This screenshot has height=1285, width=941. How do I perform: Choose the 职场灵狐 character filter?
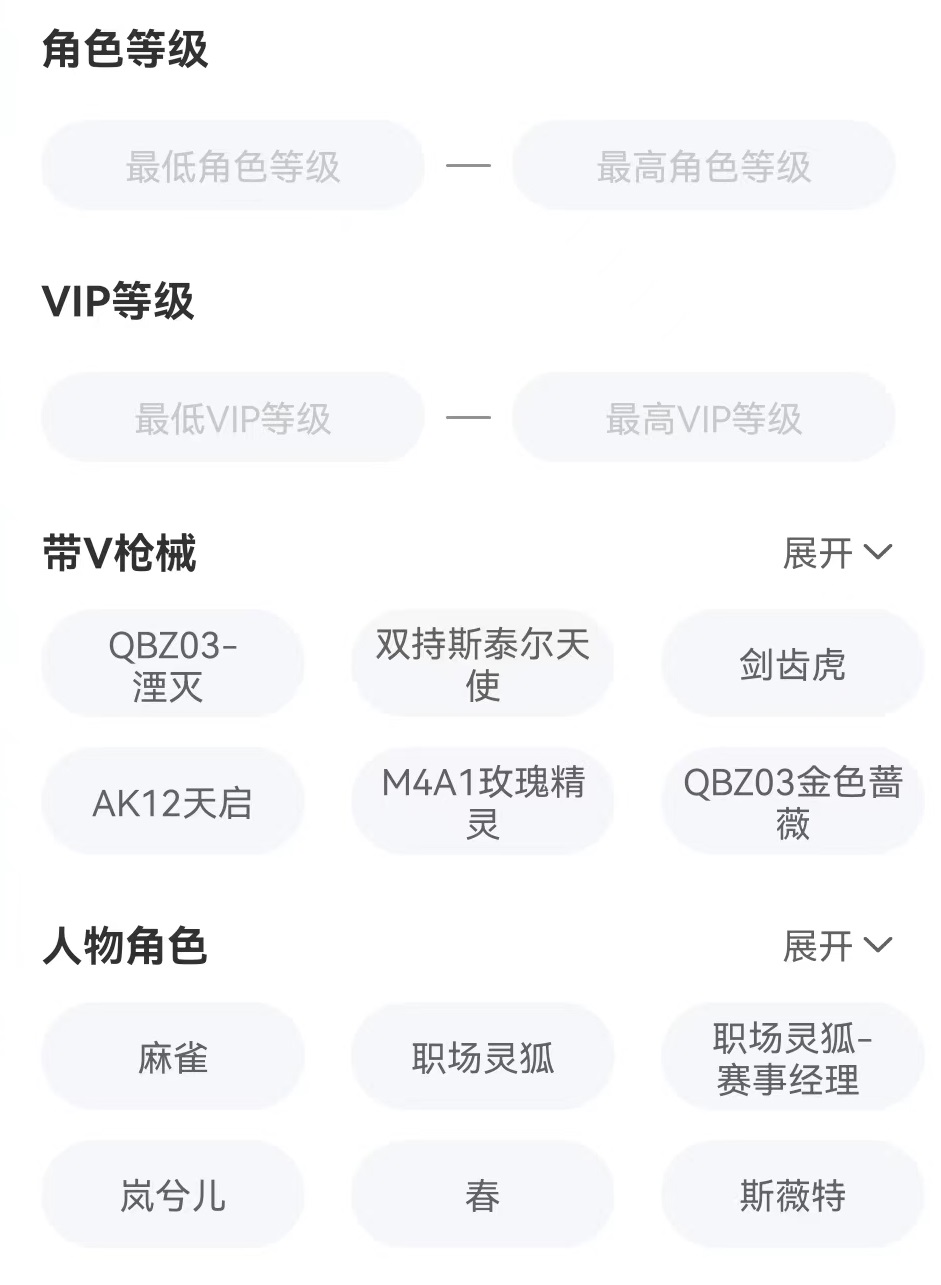point(482,1058)
